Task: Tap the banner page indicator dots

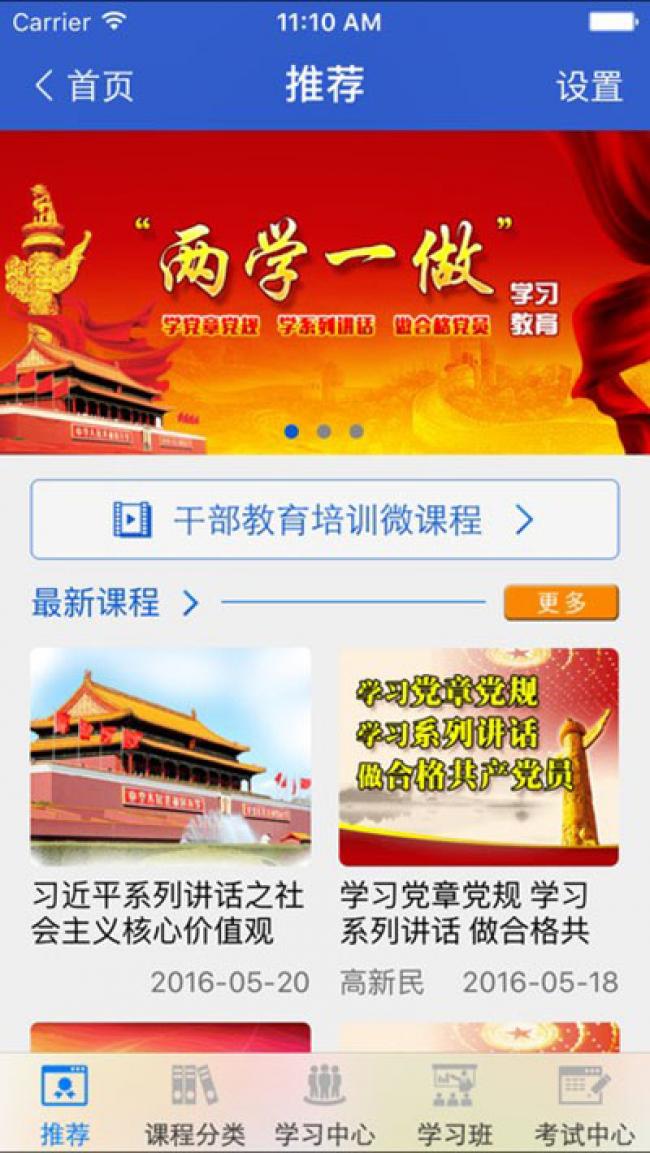Action: (x=324, y=431)
